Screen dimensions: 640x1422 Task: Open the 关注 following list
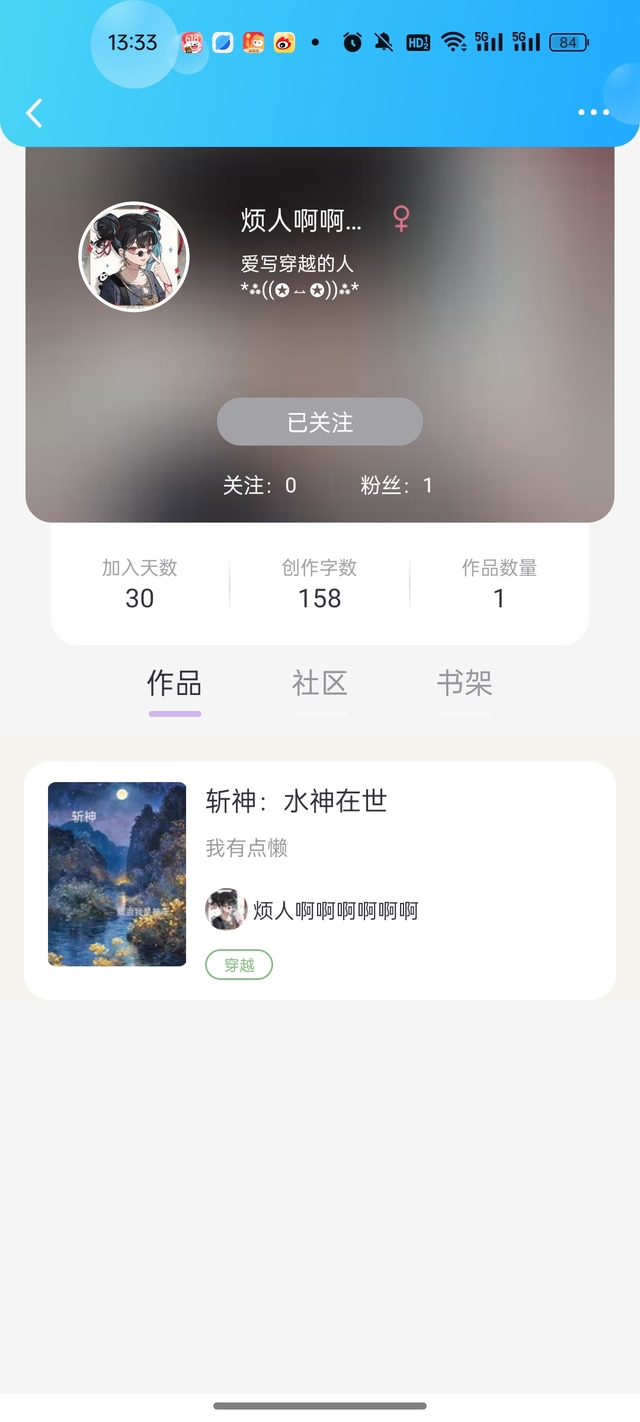(x=260, y=486)
